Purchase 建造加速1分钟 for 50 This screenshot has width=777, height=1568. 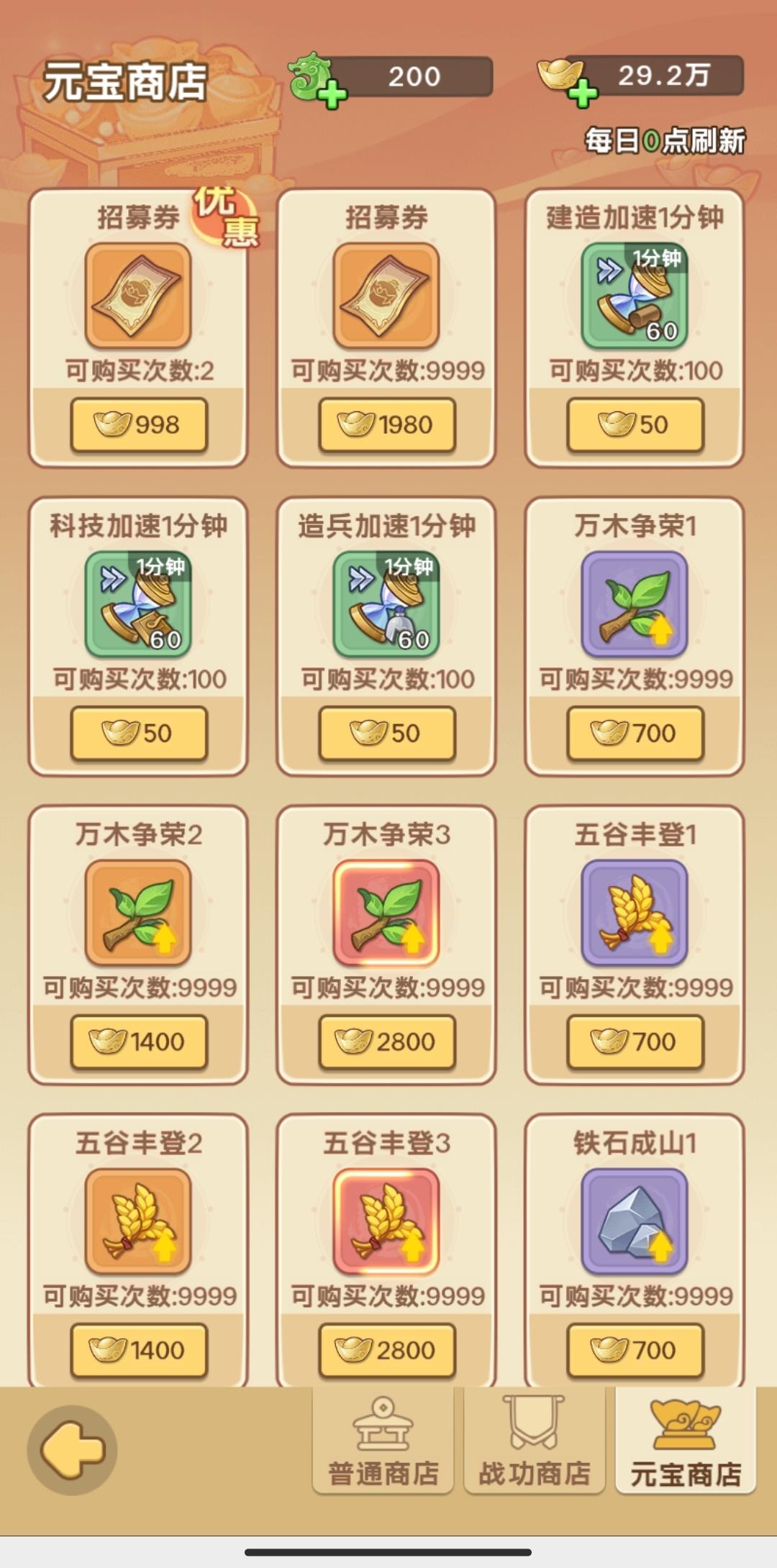coord(635,425)
